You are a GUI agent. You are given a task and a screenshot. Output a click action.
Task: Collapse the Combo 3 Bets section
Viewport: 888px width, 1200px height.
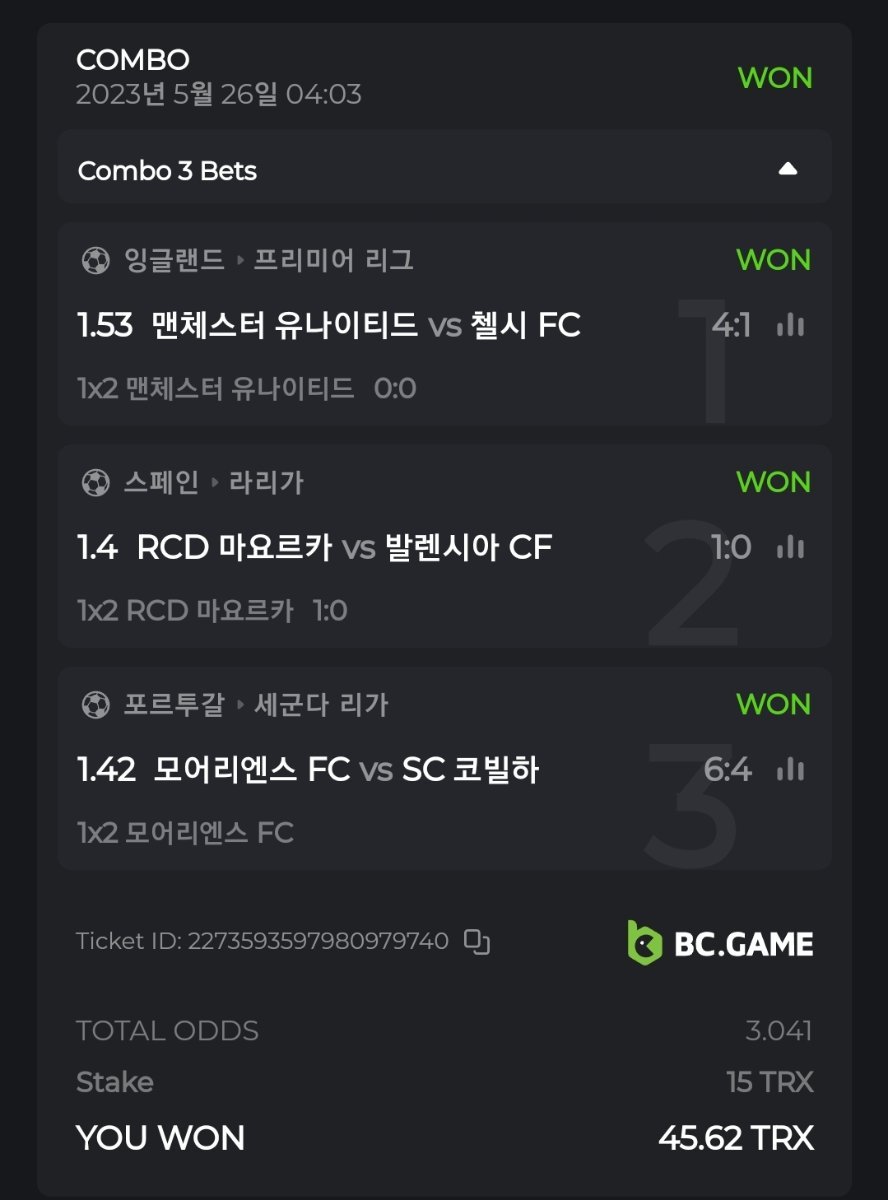(x=787, y=169)
